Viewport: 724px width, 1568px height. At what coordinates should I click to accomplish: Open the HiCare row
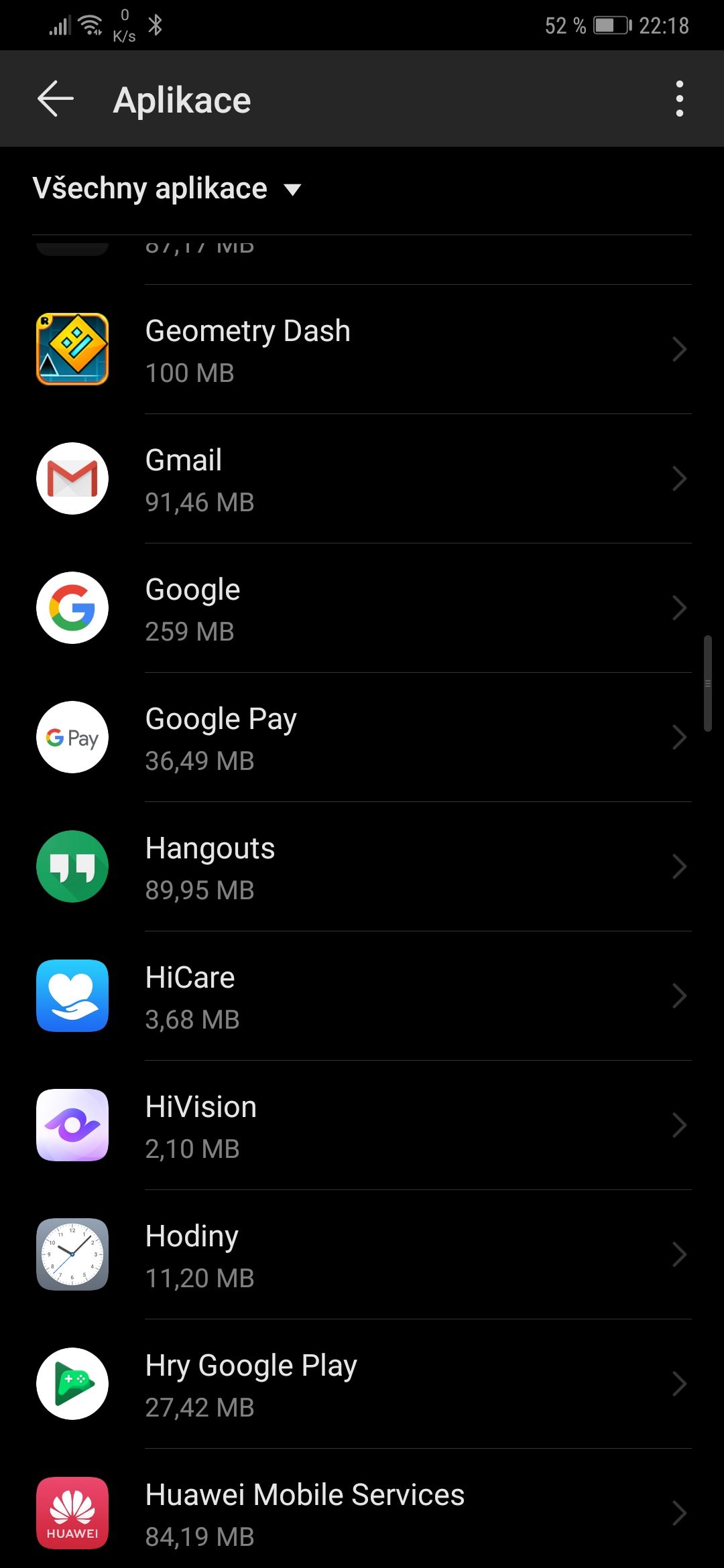(x=362, y=996)
